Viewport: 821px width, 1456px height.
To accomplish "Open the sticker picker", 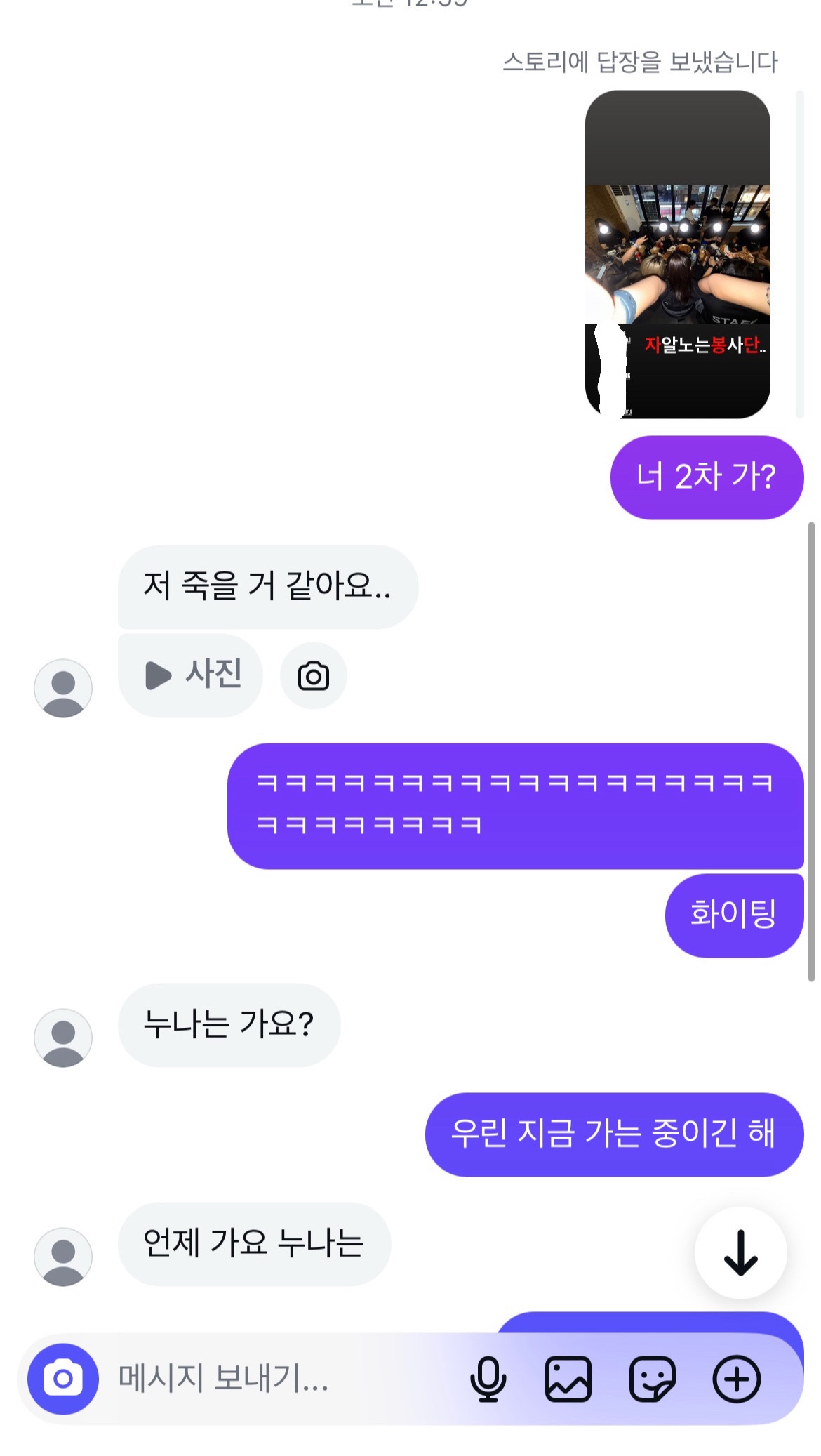I will pos(652,1379).
